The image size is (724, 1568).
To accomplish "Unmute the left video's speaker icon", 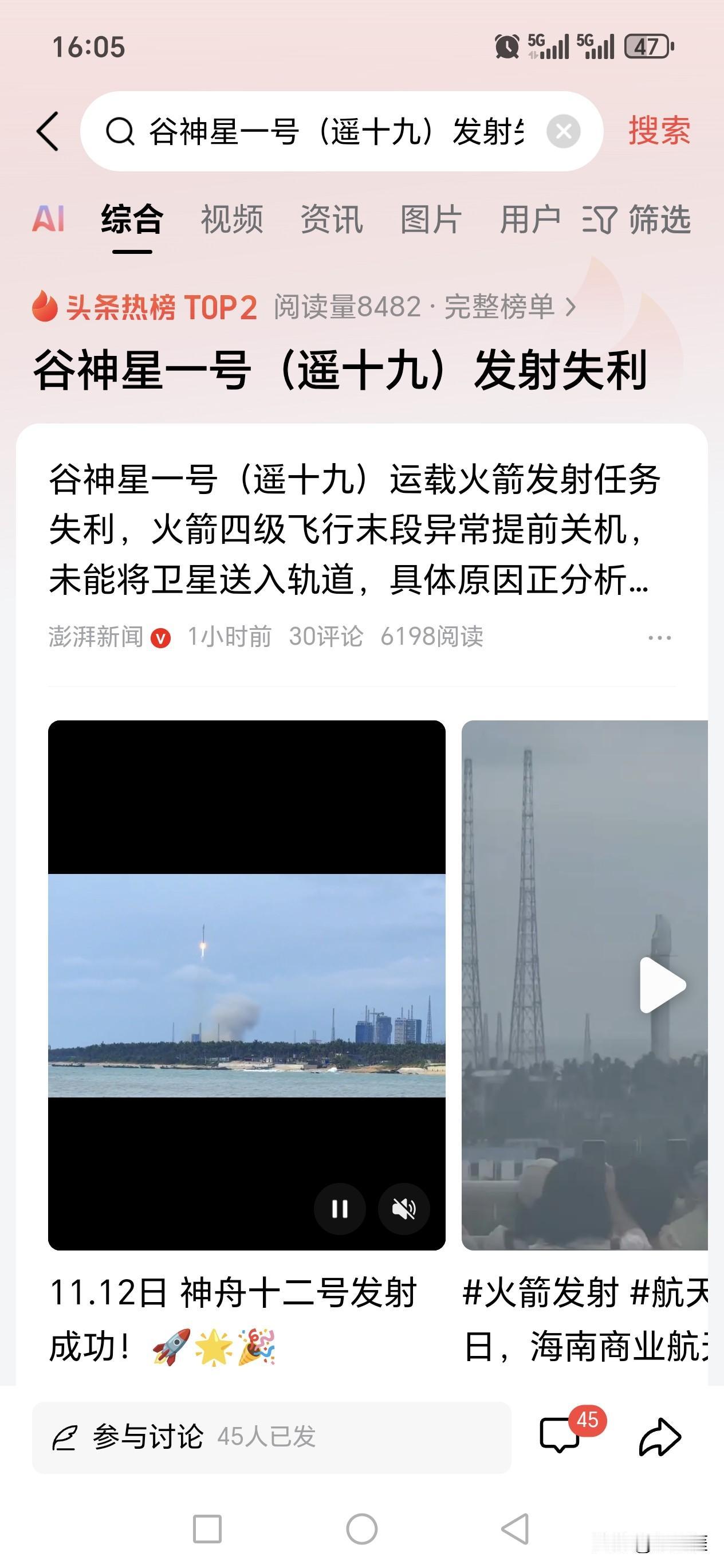I will (403, 1209).
